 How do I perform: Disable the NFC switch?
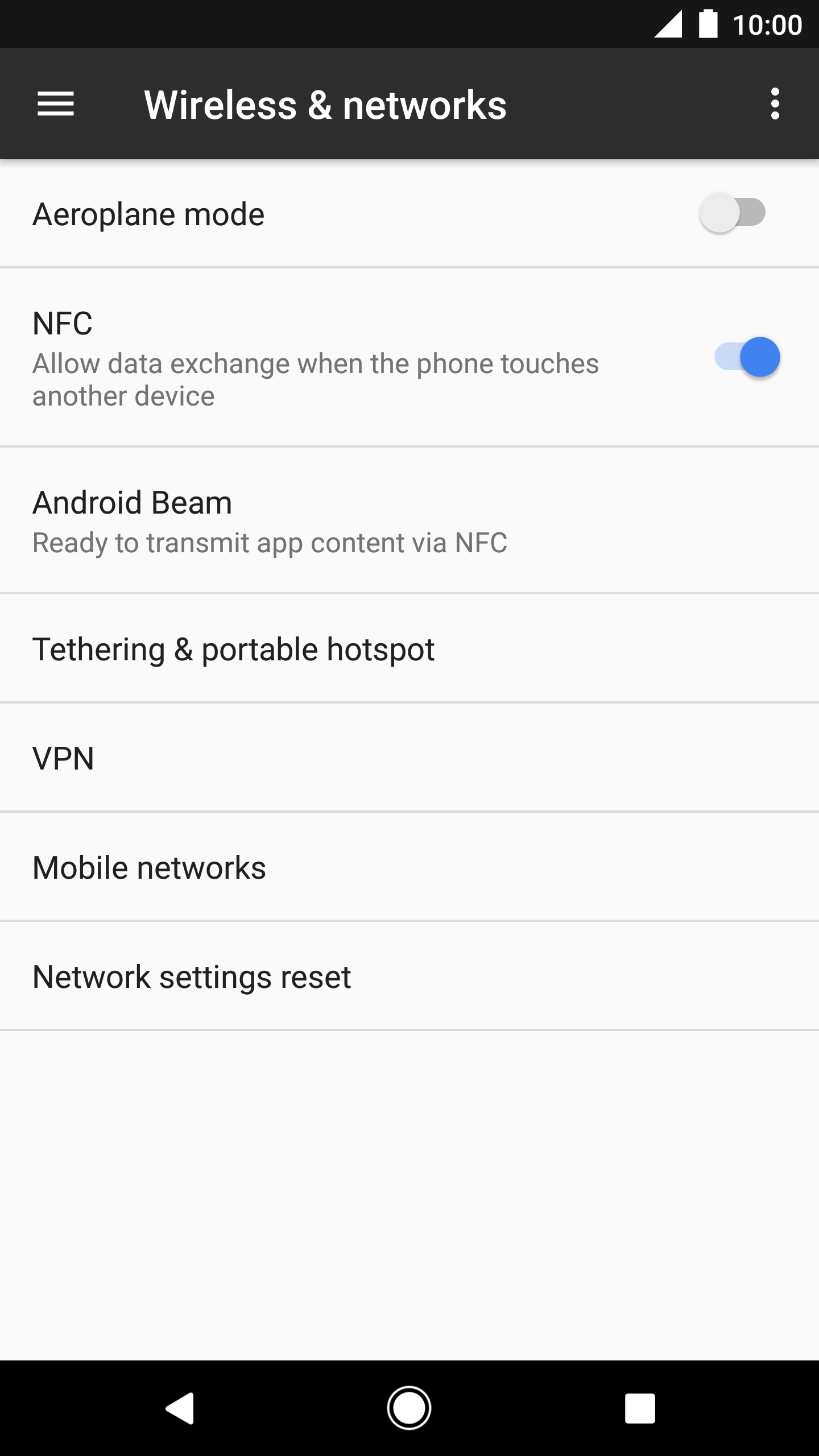coord(747,357)
